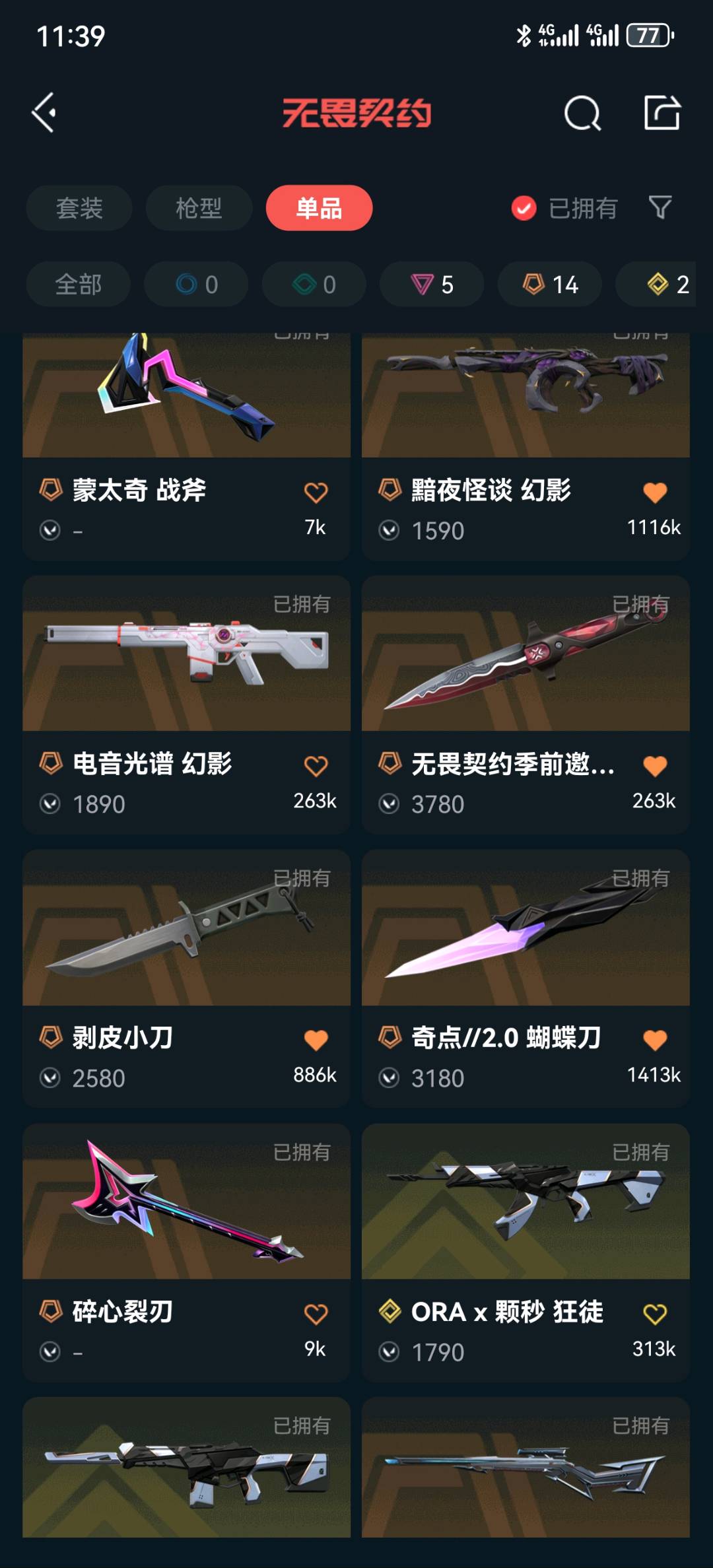Tap the share icon in the header
This screenshot has height=1568, width=713.
tap(662, 112)
